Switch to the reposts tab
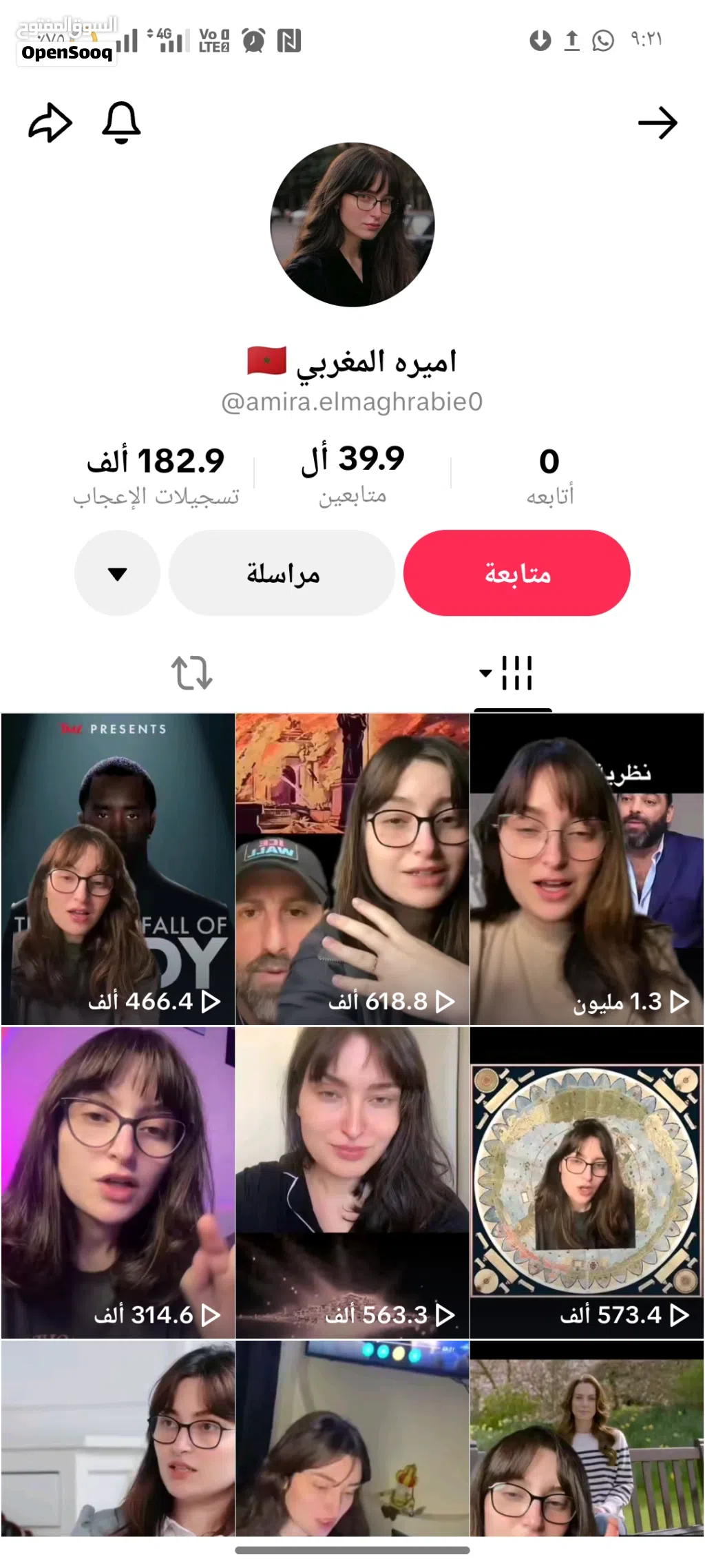This screenshot has height=1568, width=705. pos(191,672)
